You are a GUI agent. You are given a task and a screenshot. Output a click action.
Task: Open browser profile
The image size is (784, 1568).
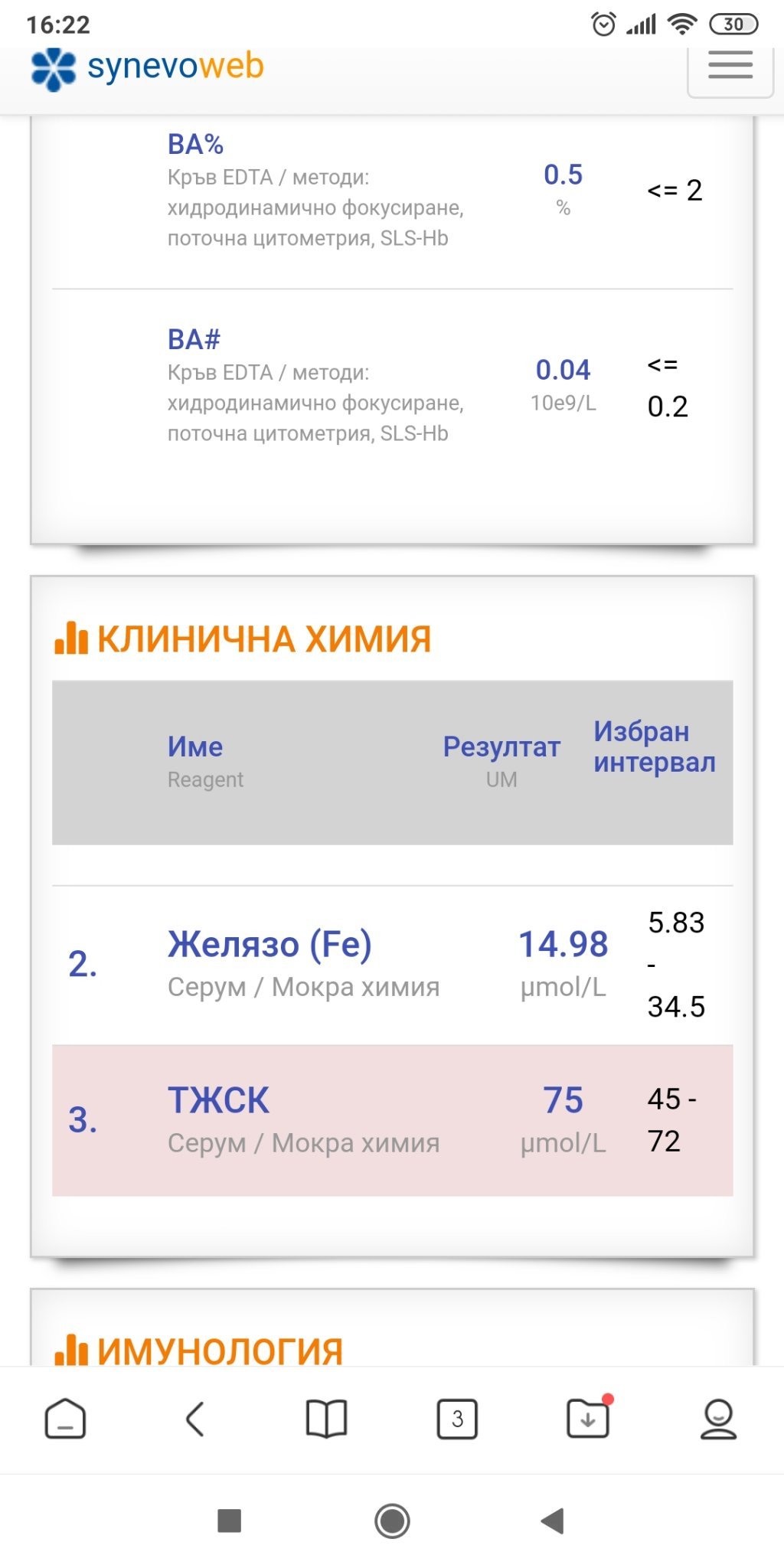[718, 1419]
